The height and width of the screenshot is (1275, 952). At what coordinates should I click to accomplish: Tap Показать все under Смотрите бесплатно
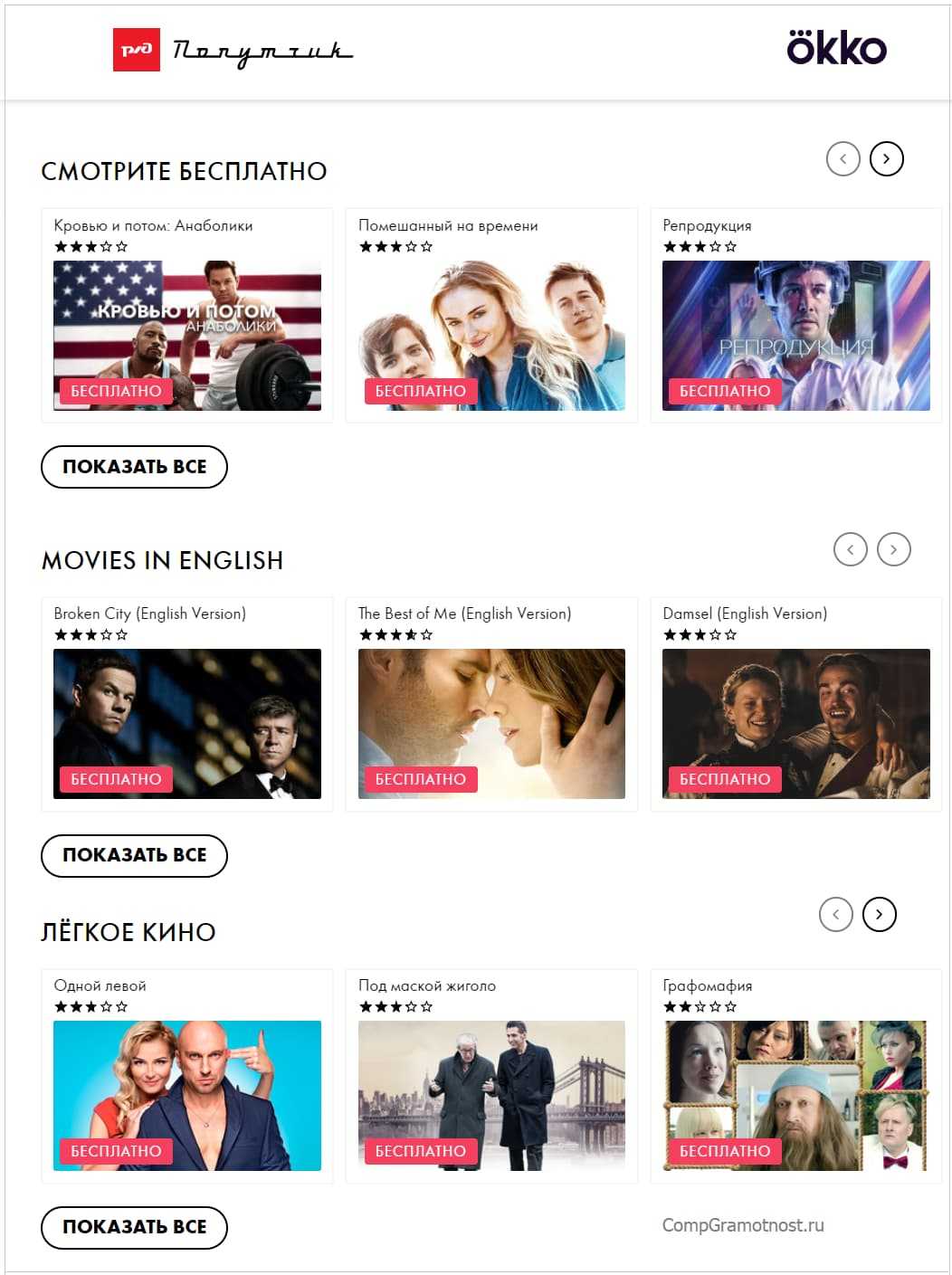tap(134, 467)
